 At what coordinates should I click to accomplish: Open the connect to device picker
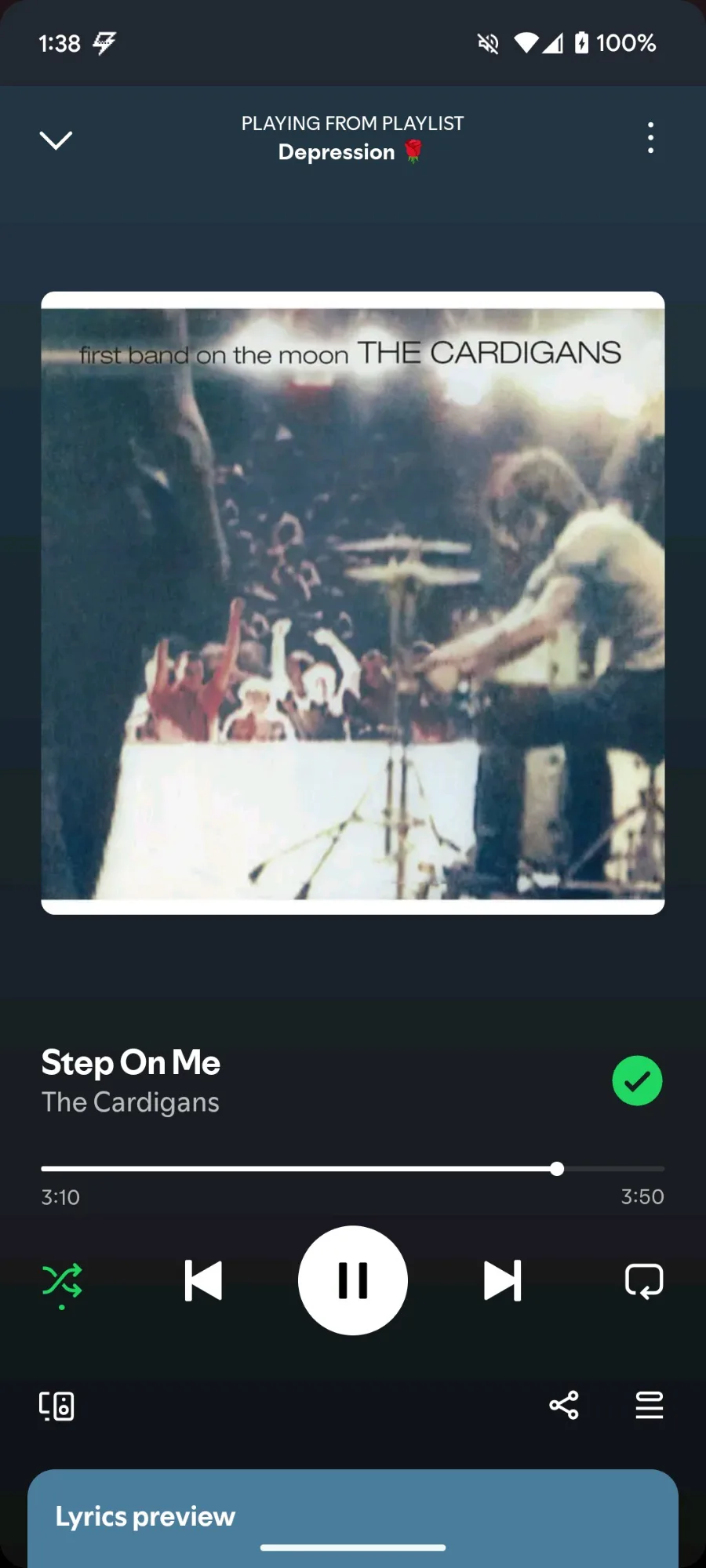click(x=56, y=1406)
